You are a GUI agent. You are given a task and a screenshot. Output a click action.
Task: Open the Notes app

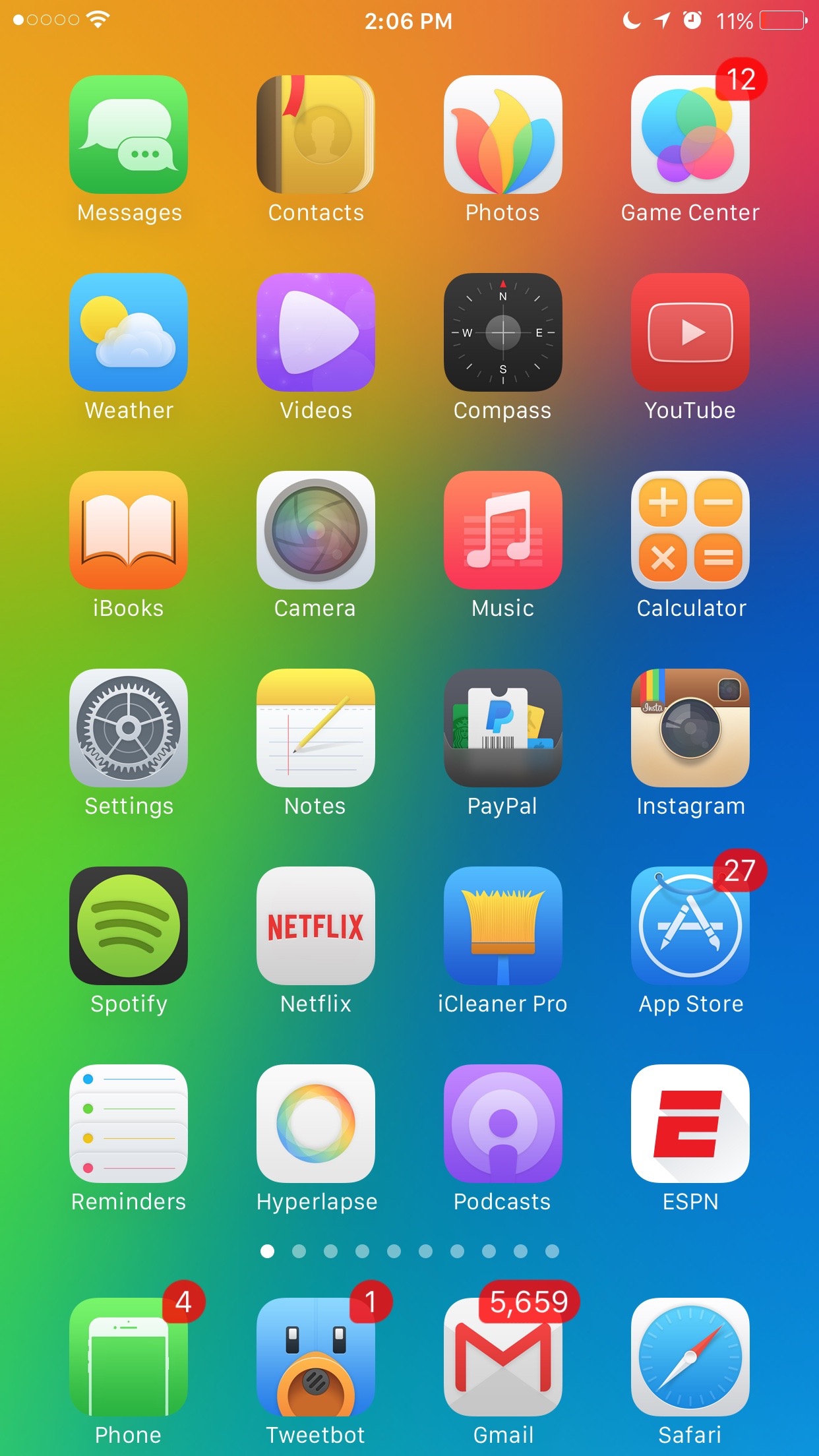[316, 728]
